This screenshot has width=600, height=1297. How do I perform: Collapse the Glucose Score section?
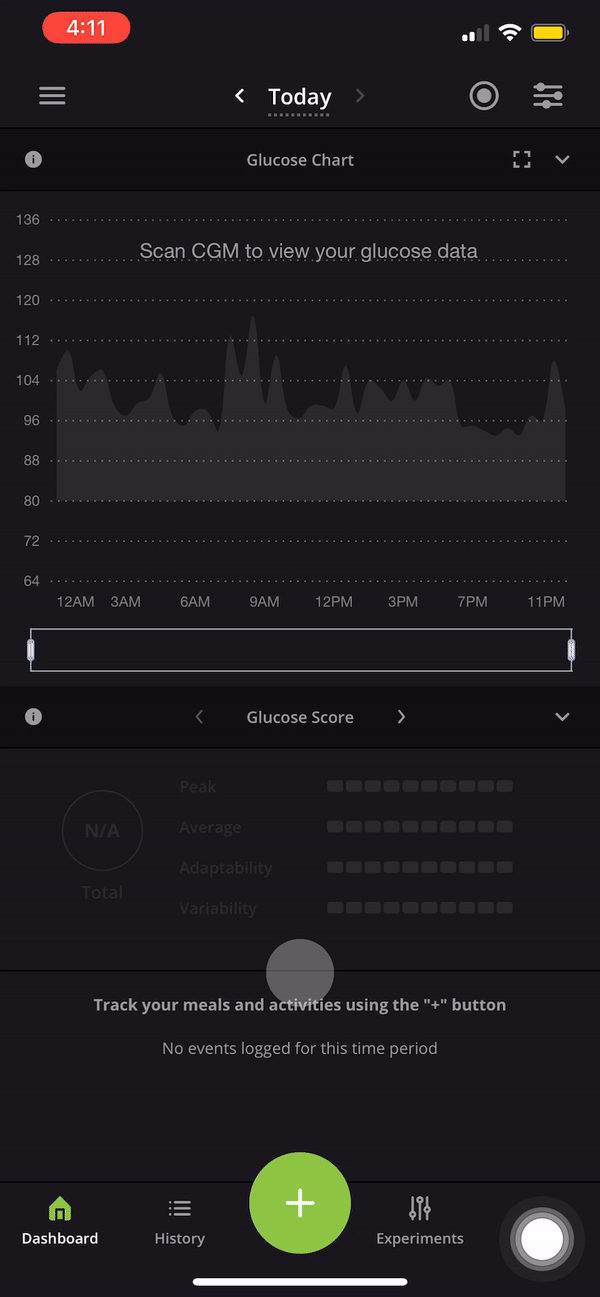click(562, 717)
